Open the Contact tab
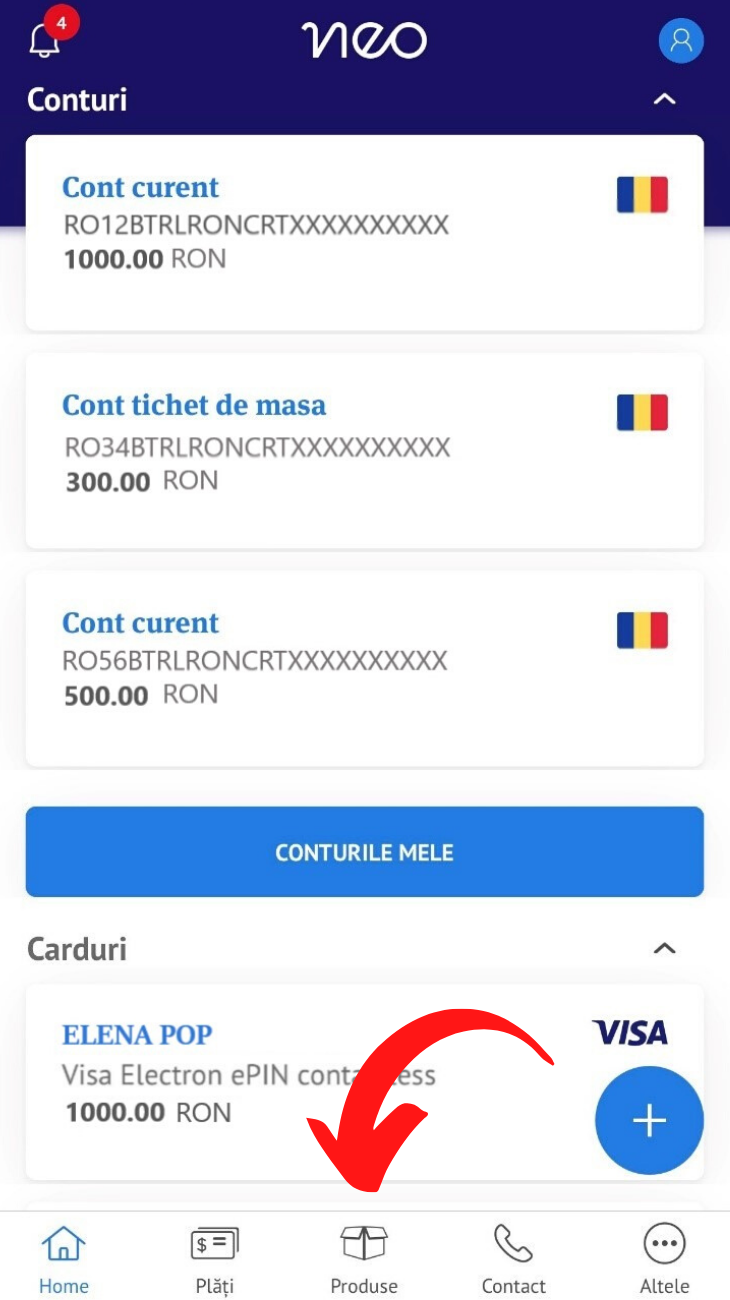Image resolution: width=730 pixels, height=1300 pixels. tap(513, 1258)
